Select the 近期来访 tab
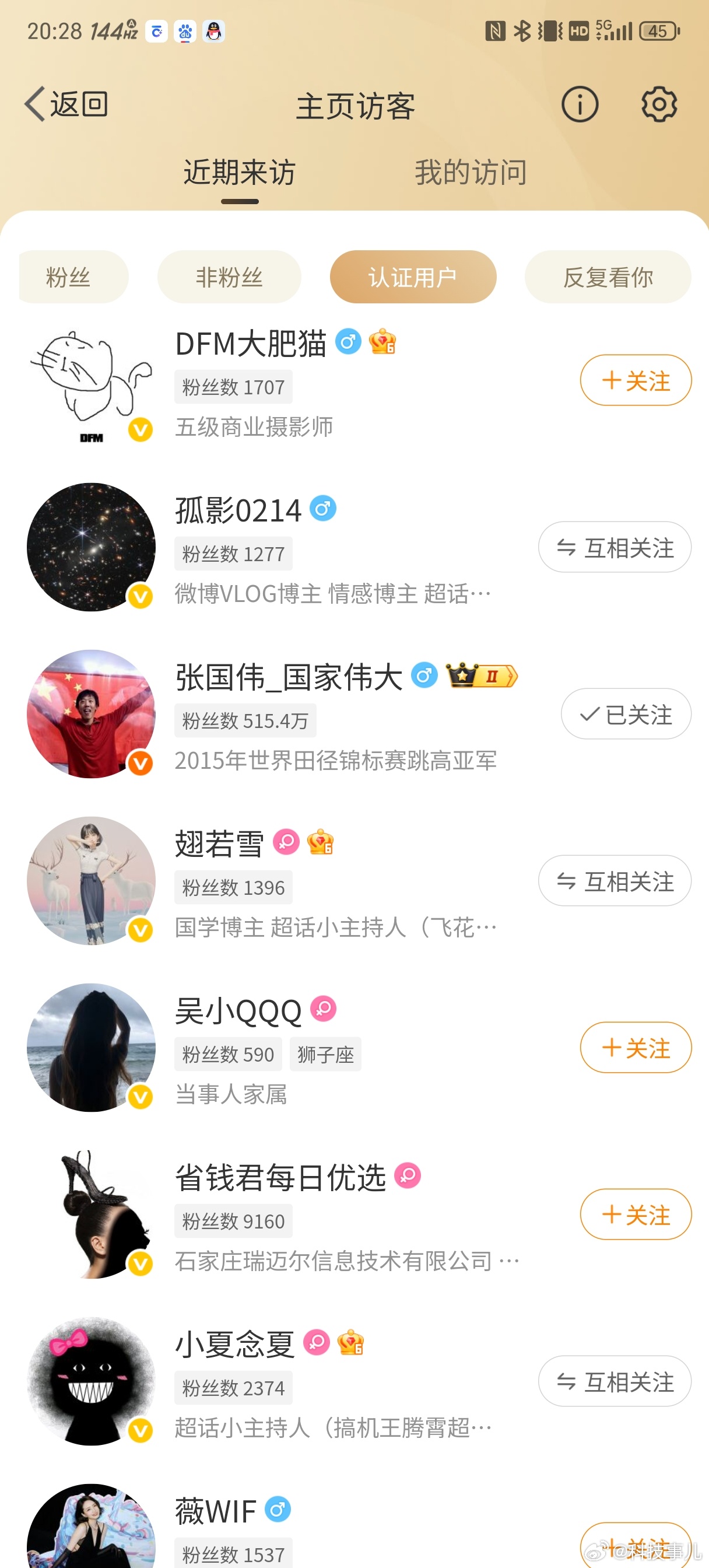 tap(239, 172)
